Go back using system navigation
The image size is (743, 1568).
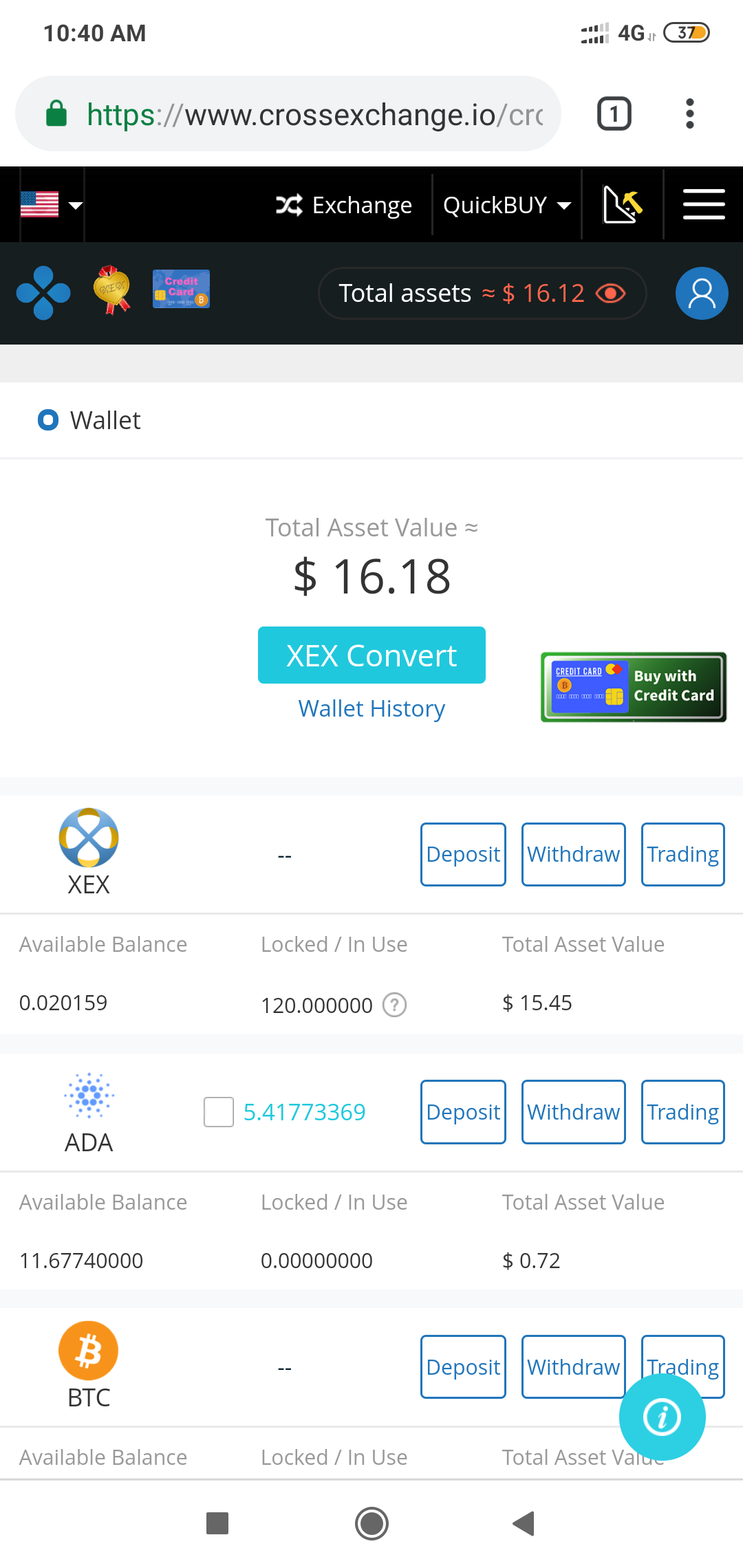coord(524,1523)
